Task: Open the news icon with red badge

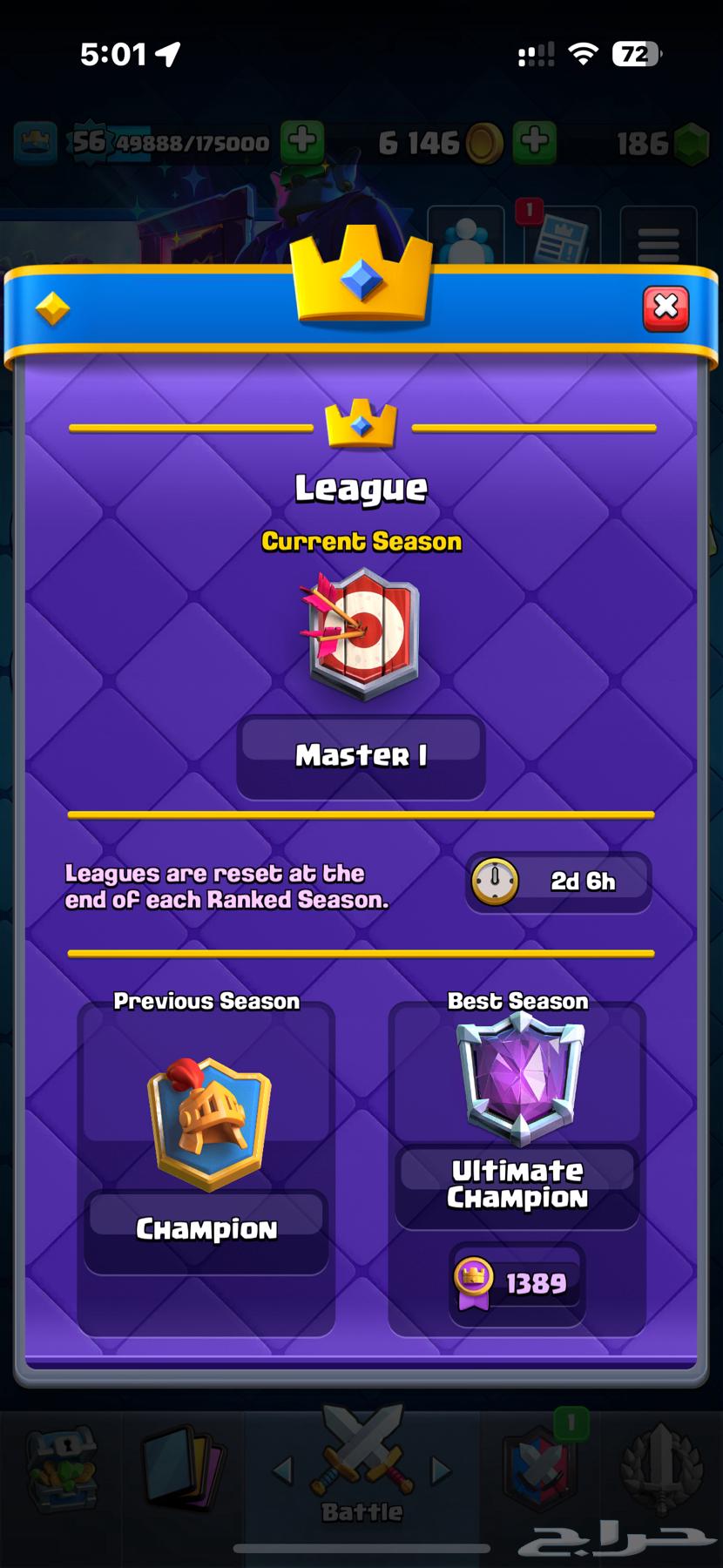Action: pyautogui.click(x=560, y=237)
